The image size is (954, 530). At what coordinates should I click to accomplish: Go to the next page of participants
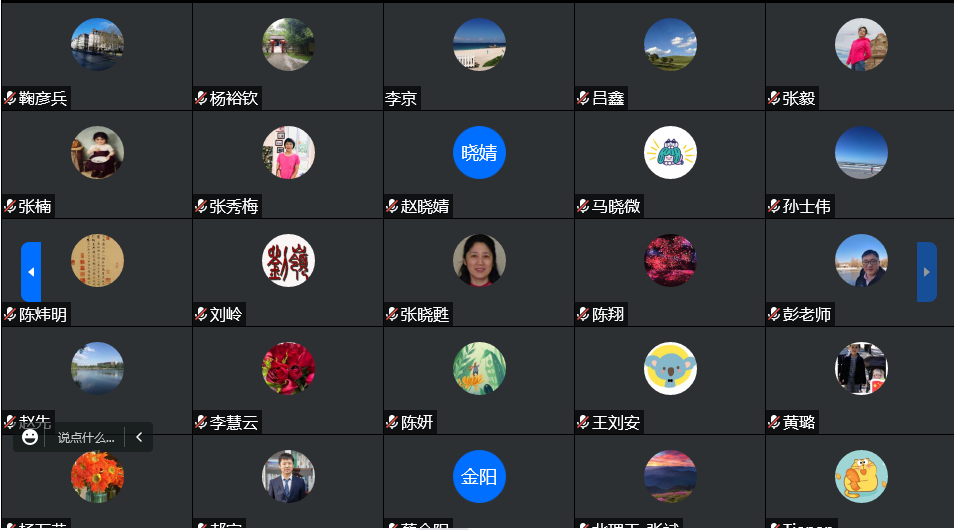coord(926,272)
